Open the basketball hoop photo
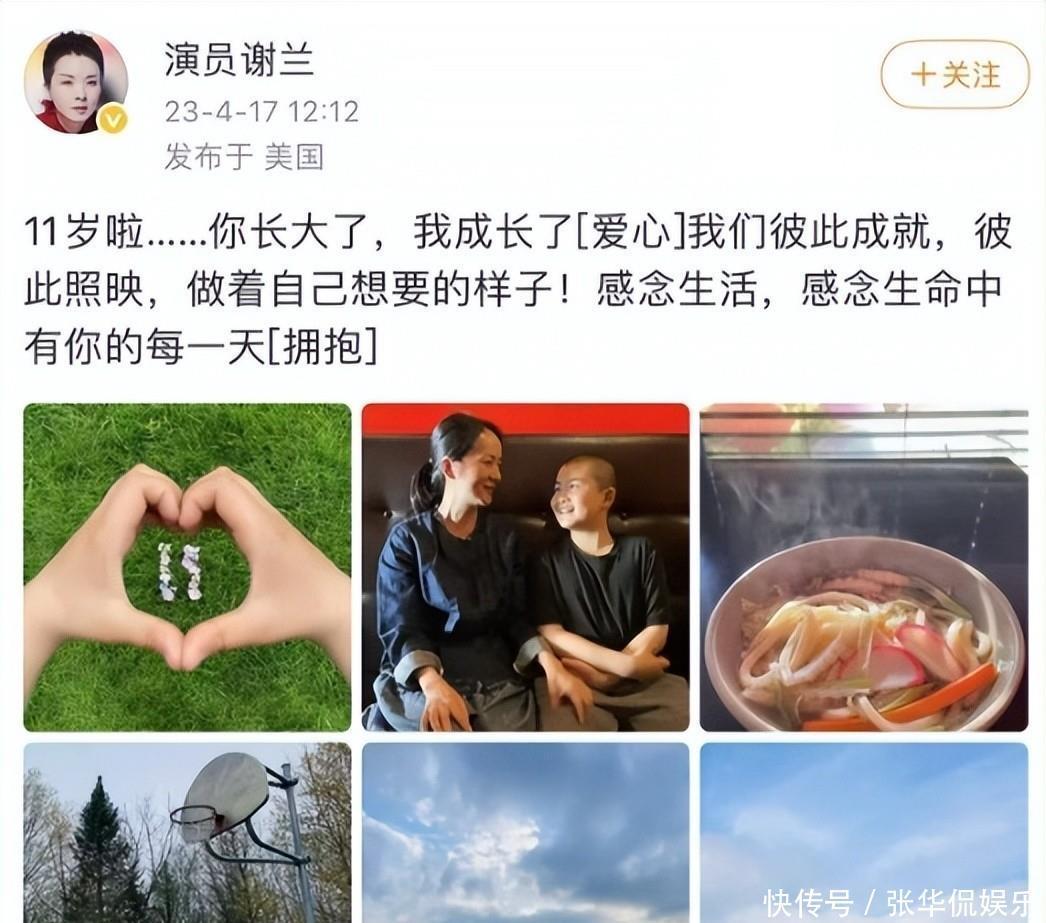This screenshot has width=1046, height=923. coord(187,832)
